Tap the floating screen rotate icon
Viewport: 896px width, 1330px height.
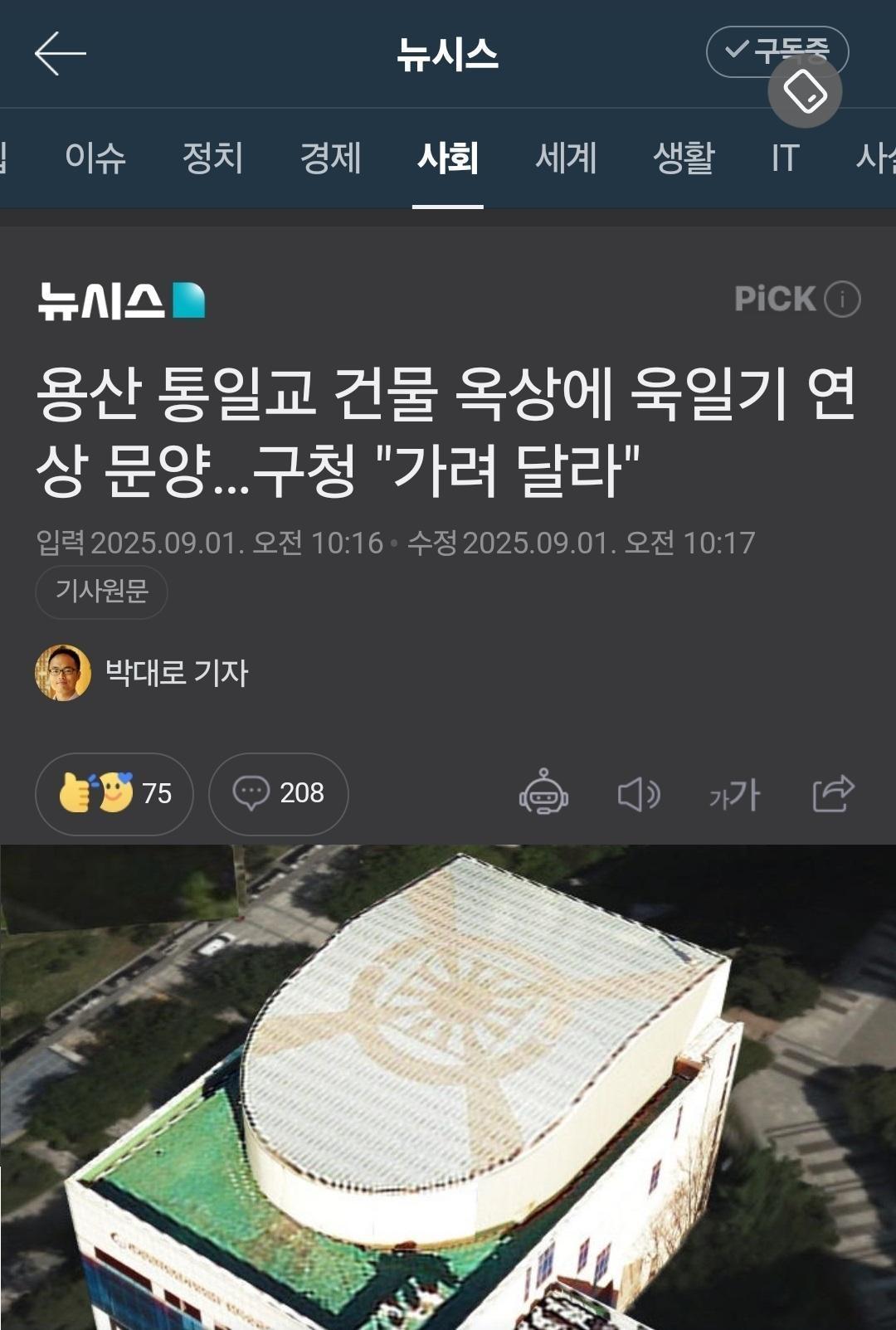(x=805, y=91)
